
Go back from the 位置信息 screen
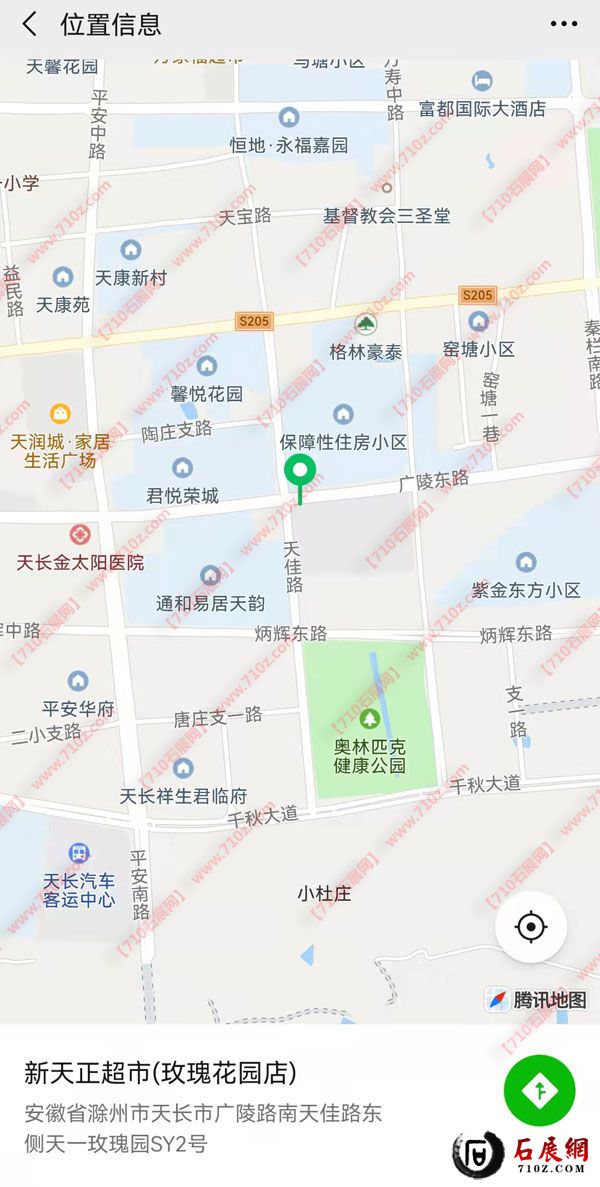pos(29,24)
